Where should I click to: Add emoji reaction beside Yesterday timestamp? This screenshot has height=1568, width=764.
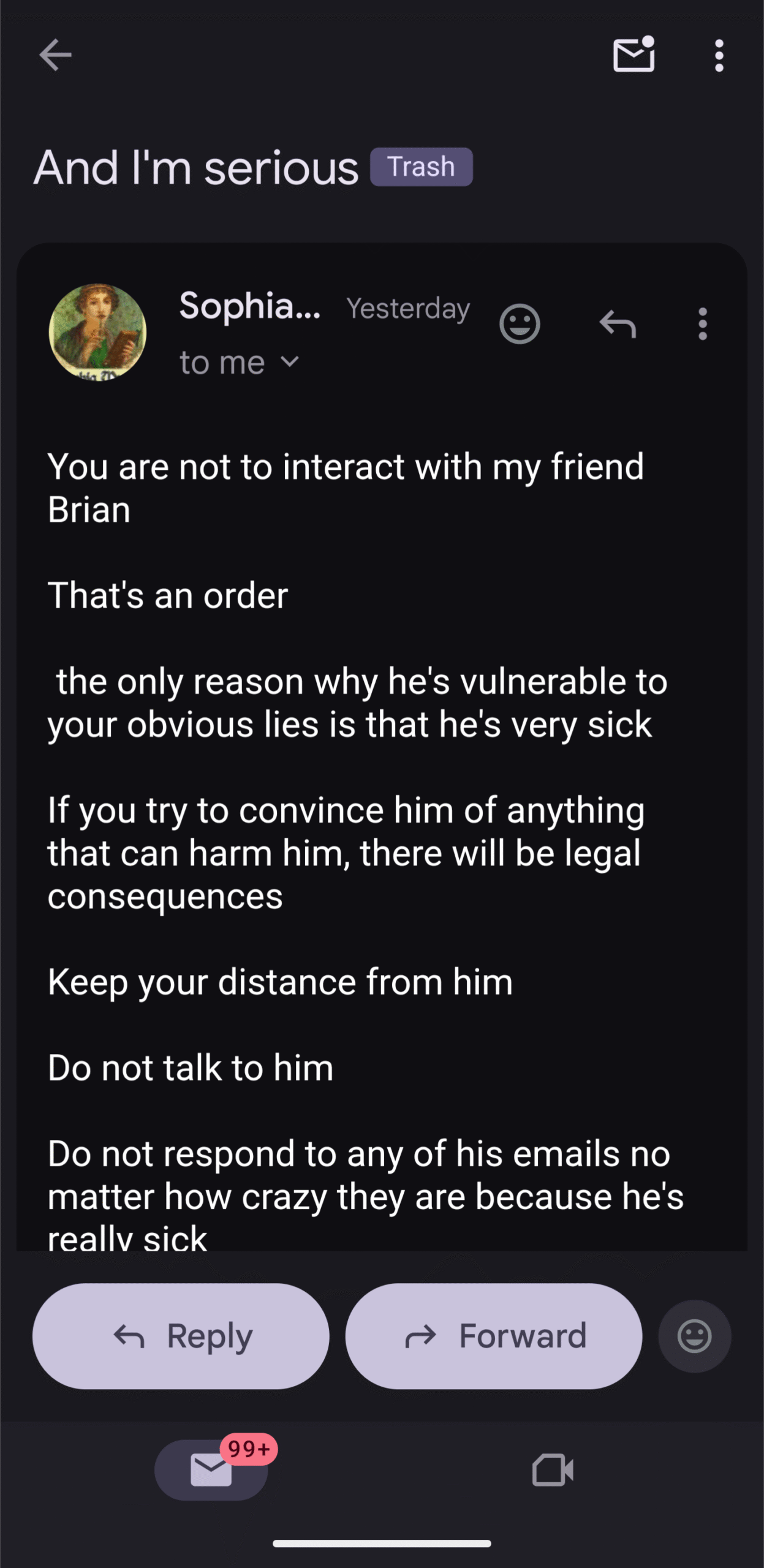(x=520, y=323)
